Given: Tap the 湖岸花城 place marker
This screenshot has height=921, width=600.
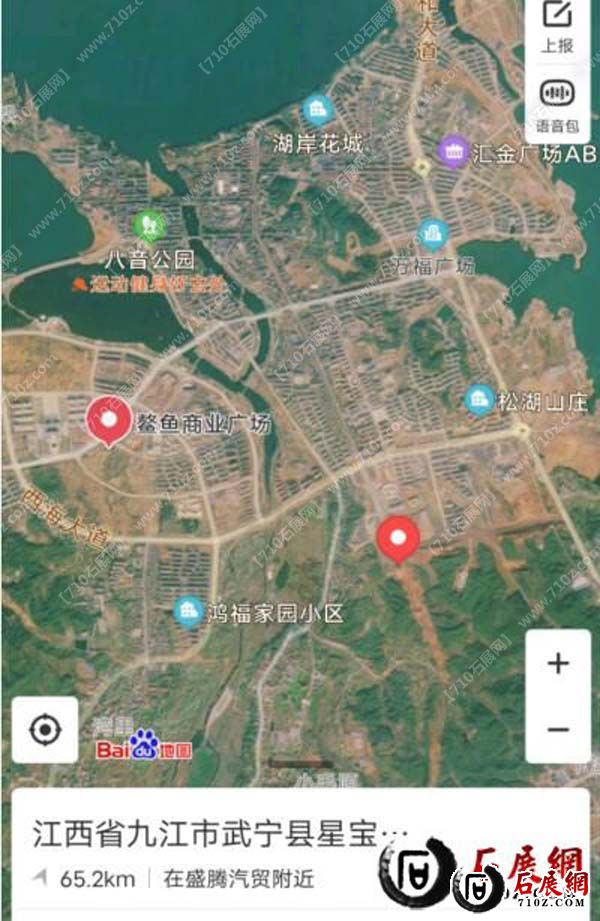Looking at the screenshot, I should tap(318, 111).
